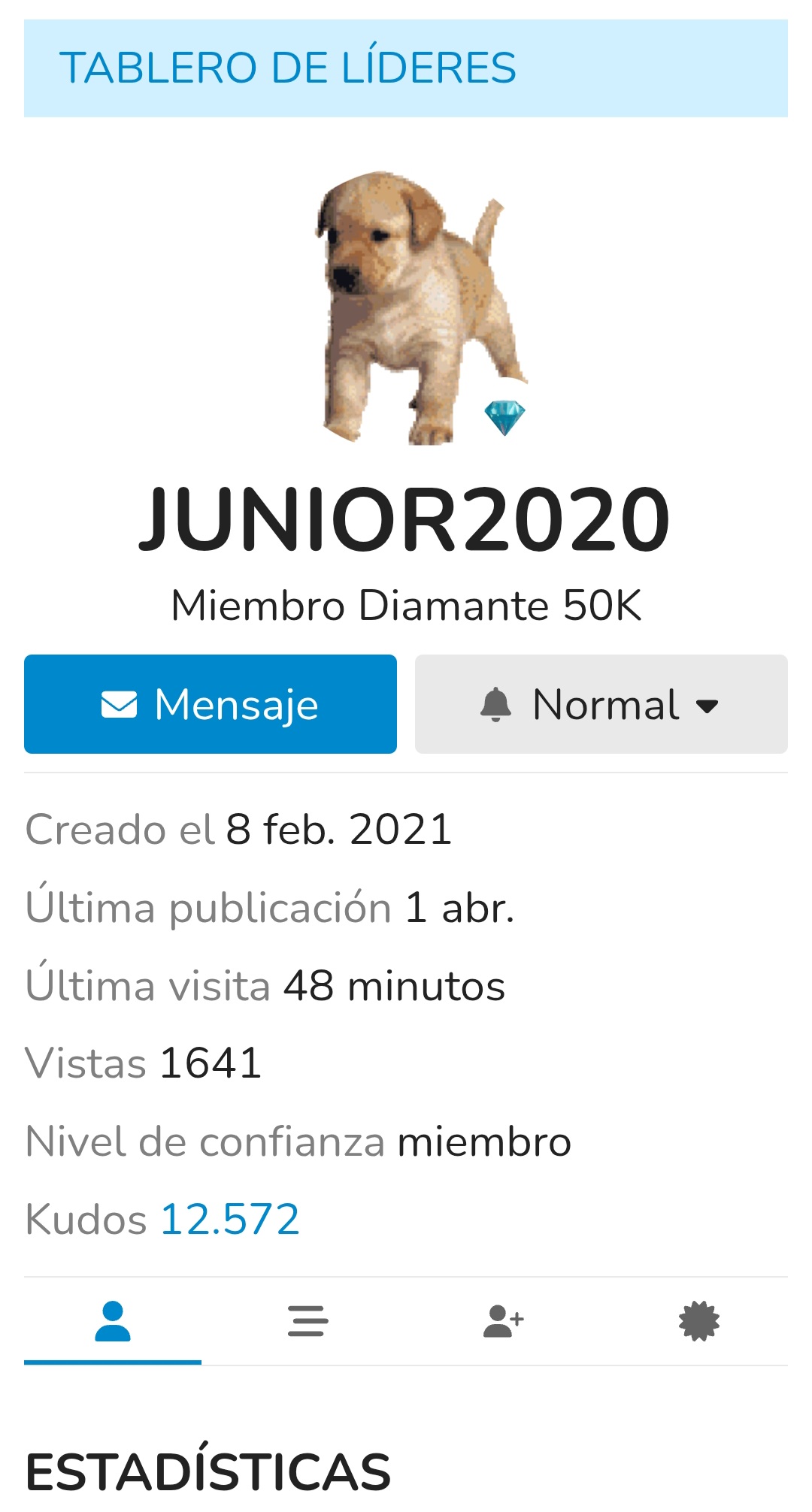
Task: Send a Mensaje to JUNIOR2020
Action: (x=211, y=704)
